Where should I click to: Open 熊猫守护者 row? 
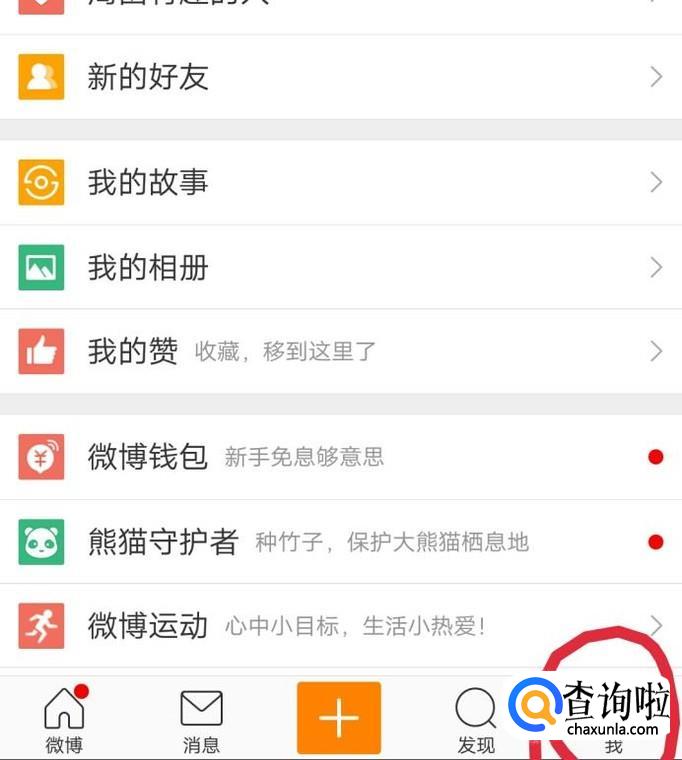340,542
